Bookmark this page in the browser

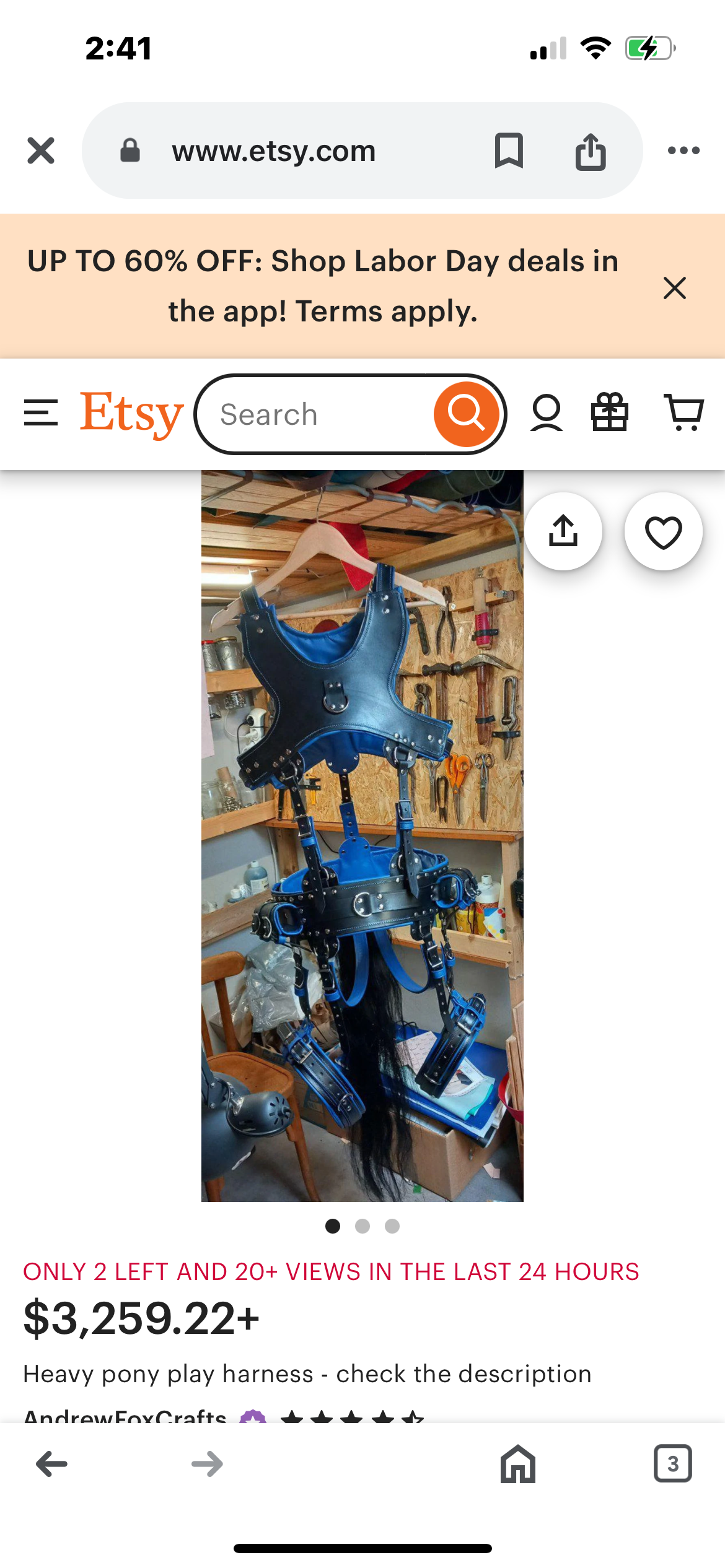pyautogui.click(x=509, y=150)
